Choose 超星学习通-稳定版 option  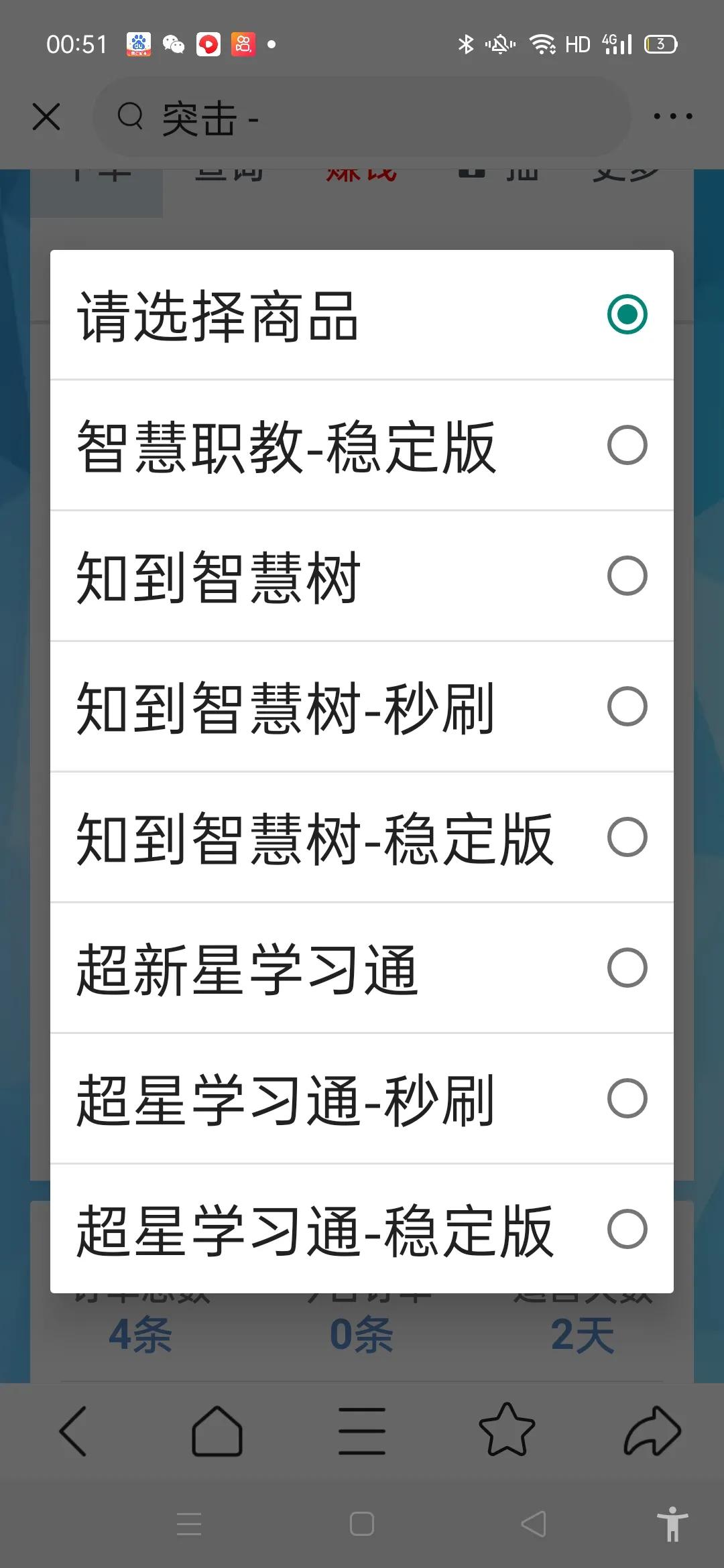(362, 1230)
